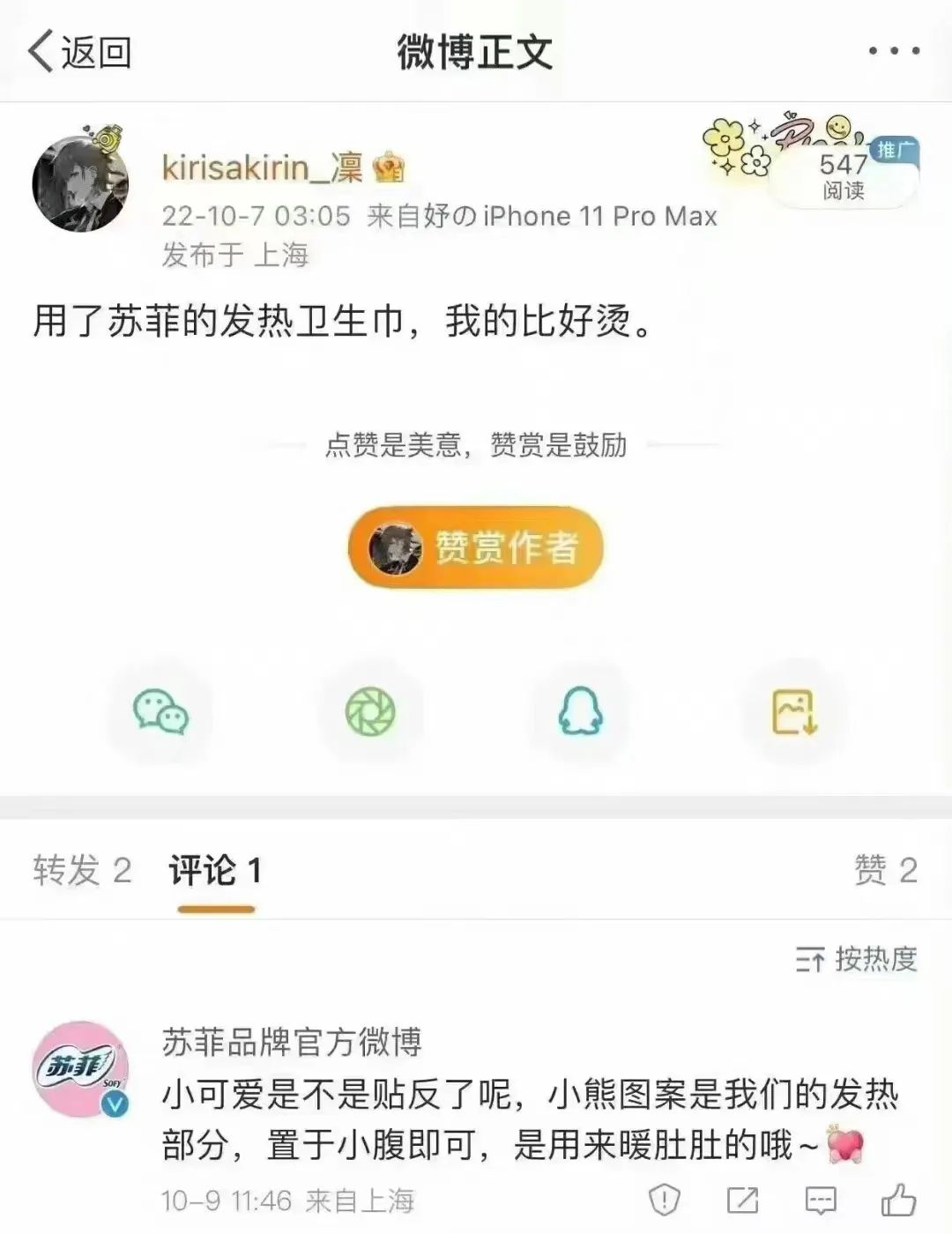Tap the 赞赏作者 reward button
952x1234 pixels.
pyautogui.click(x=476, y=547)
